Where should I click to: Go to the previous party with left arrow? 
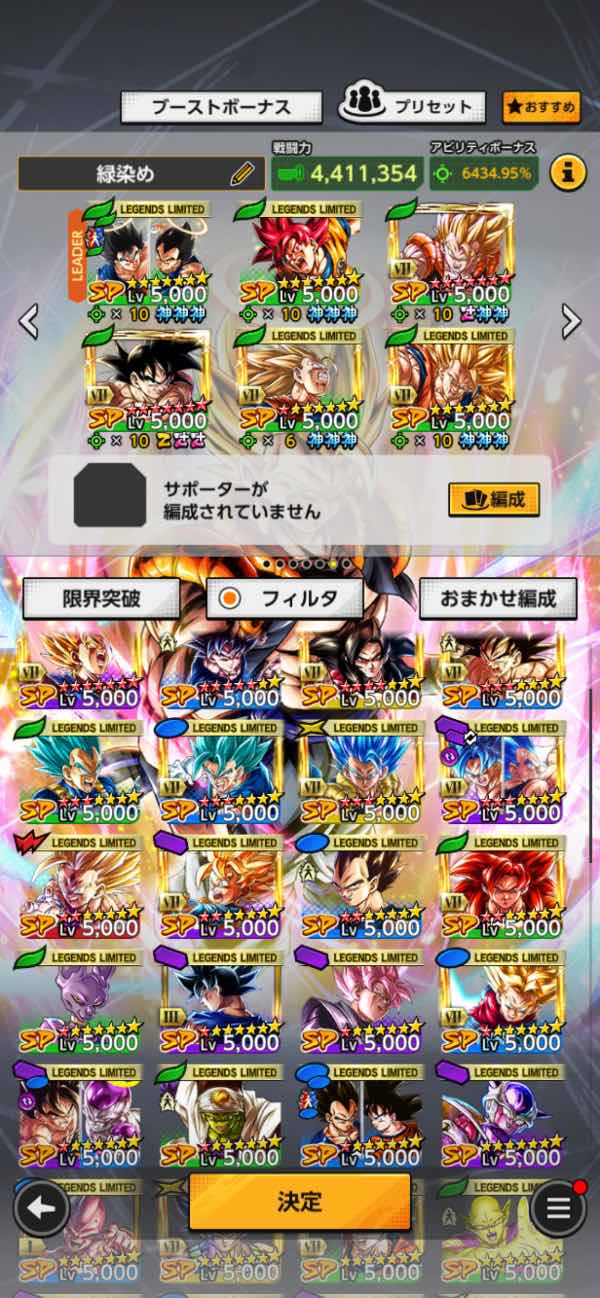29,321
